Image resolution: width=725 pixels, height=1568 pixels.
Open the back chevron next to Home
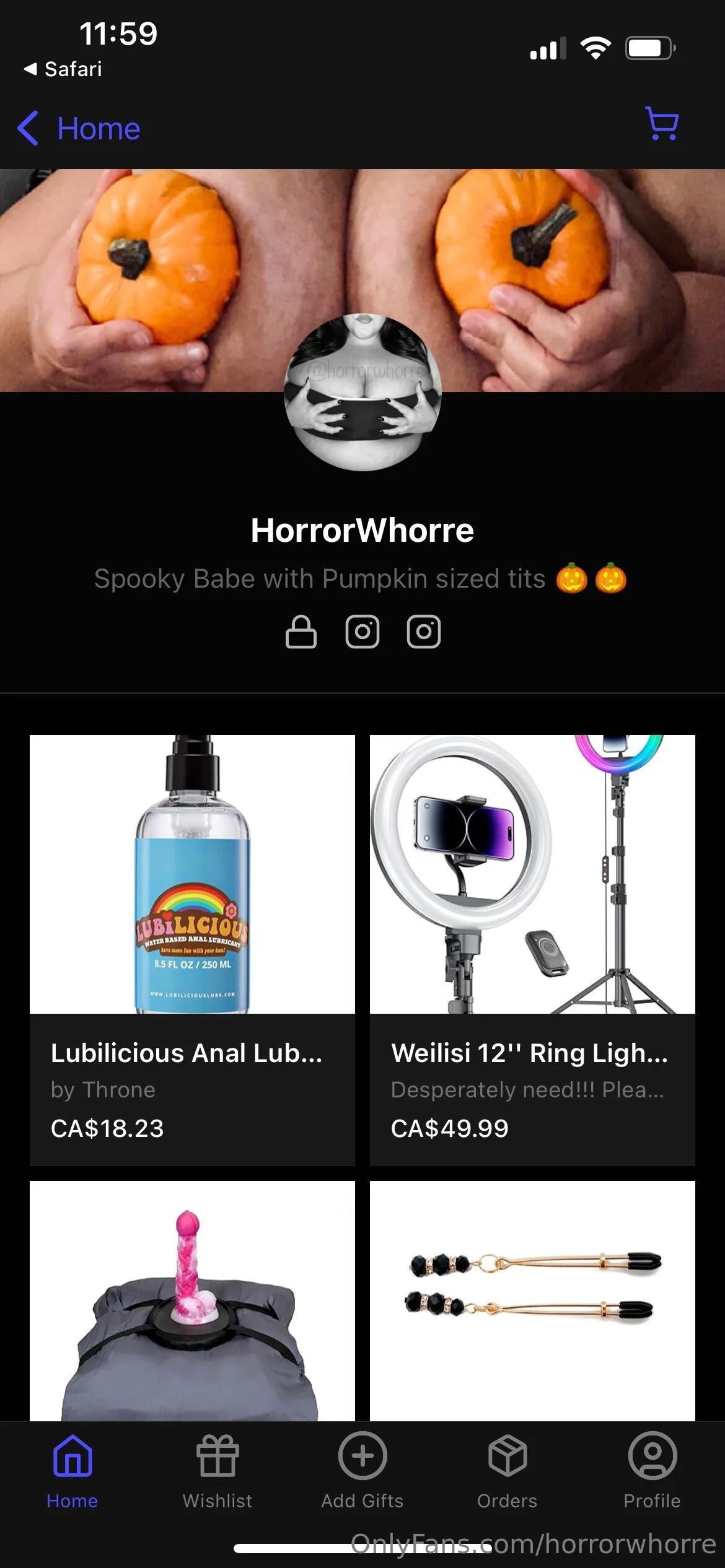coord(27,129)
